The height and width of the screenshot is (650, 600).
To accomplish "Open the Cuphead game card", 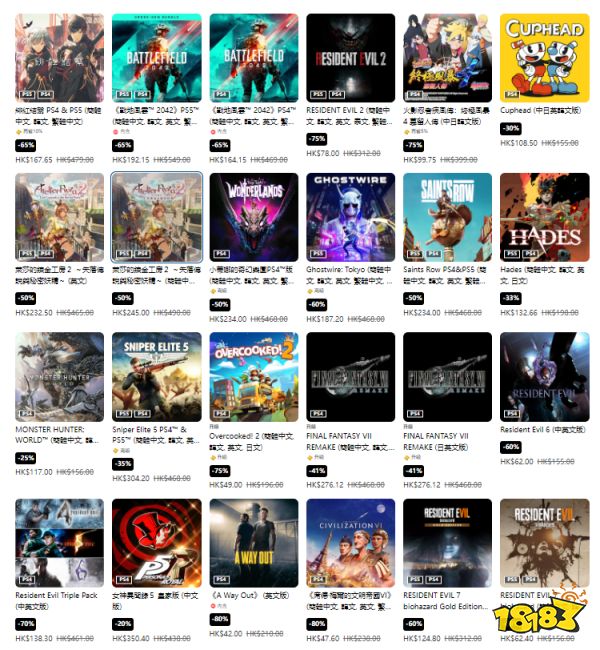I will pyautogui.click(x=543, y=59).
